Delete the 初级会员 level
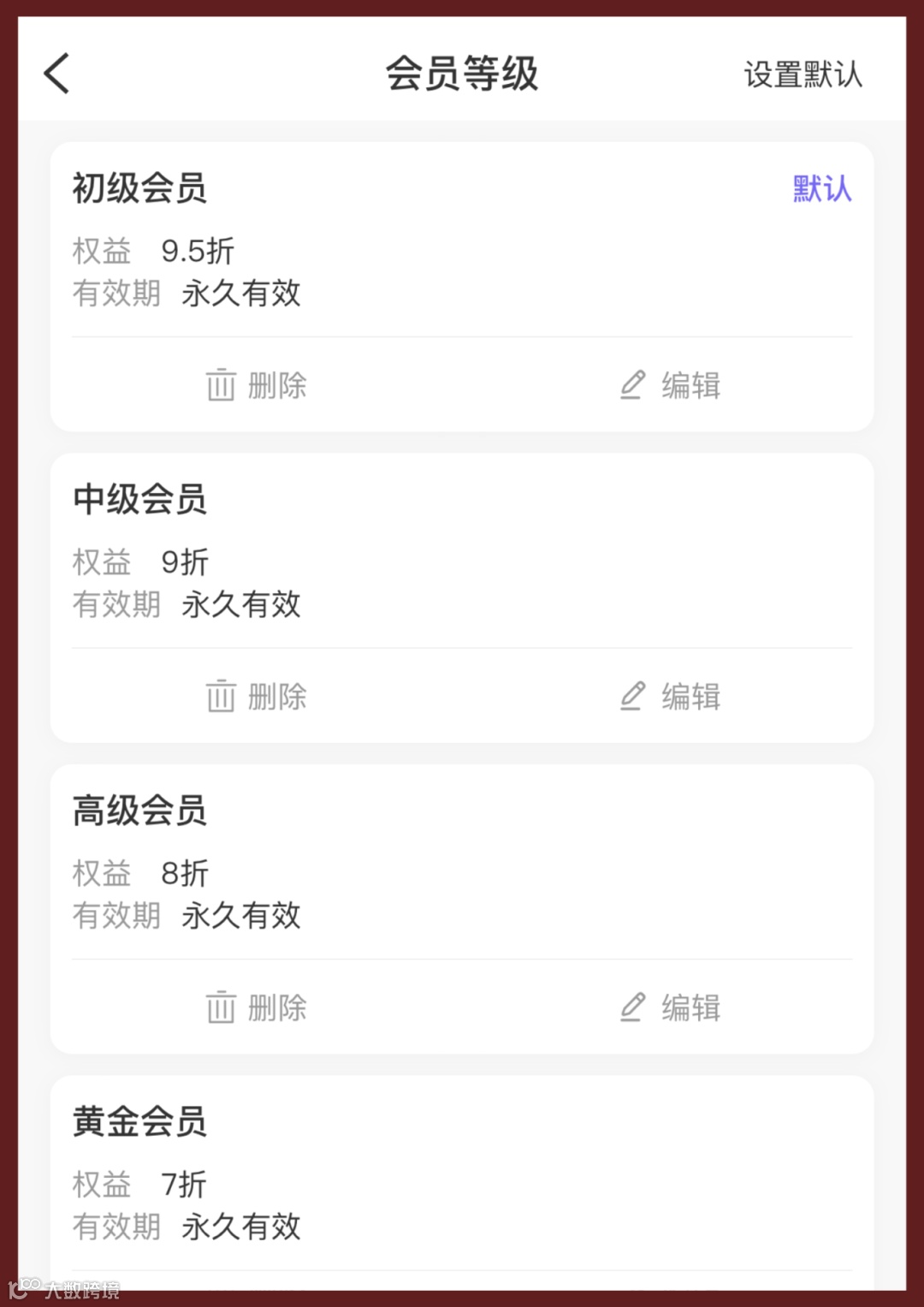 click(256, 385)
